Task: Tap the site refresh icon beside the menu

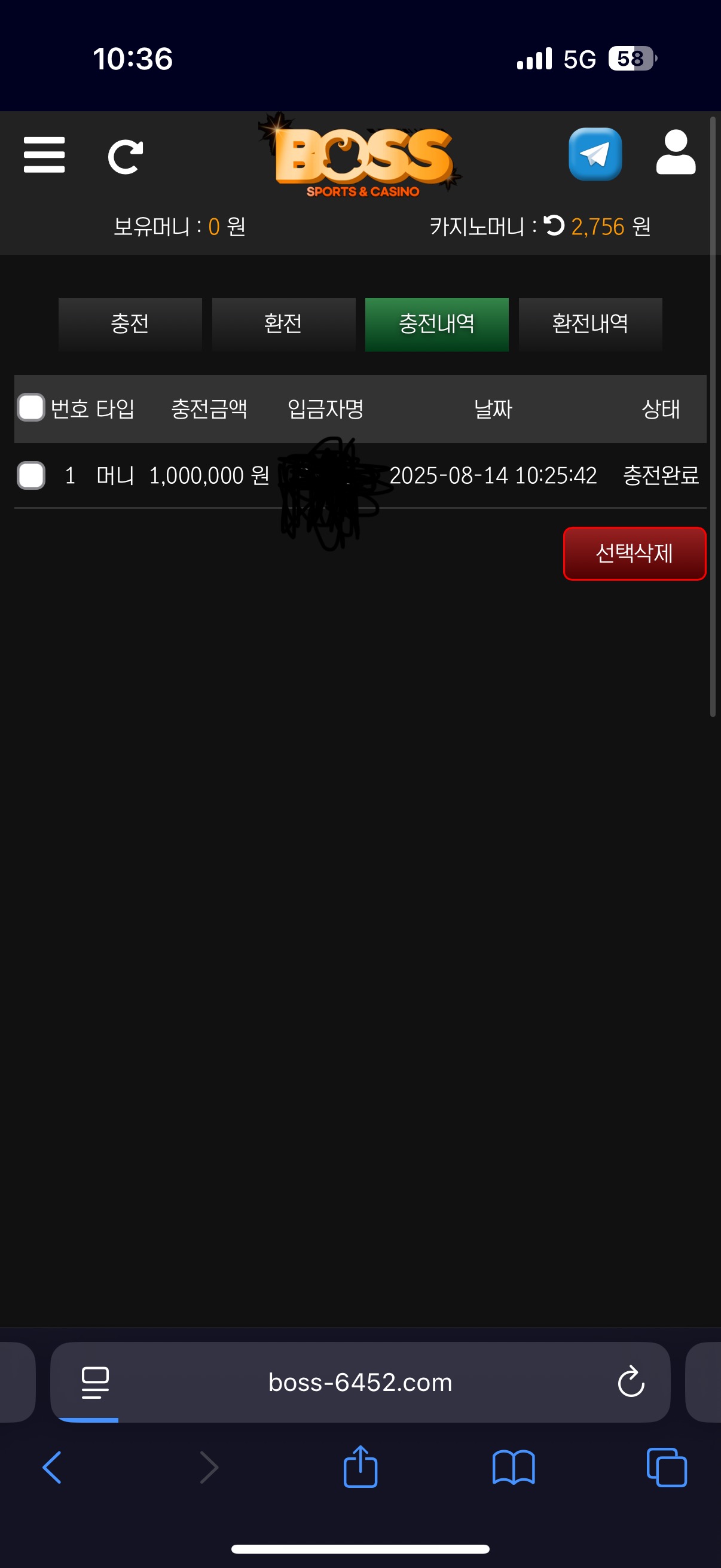Action: point(126,157)
